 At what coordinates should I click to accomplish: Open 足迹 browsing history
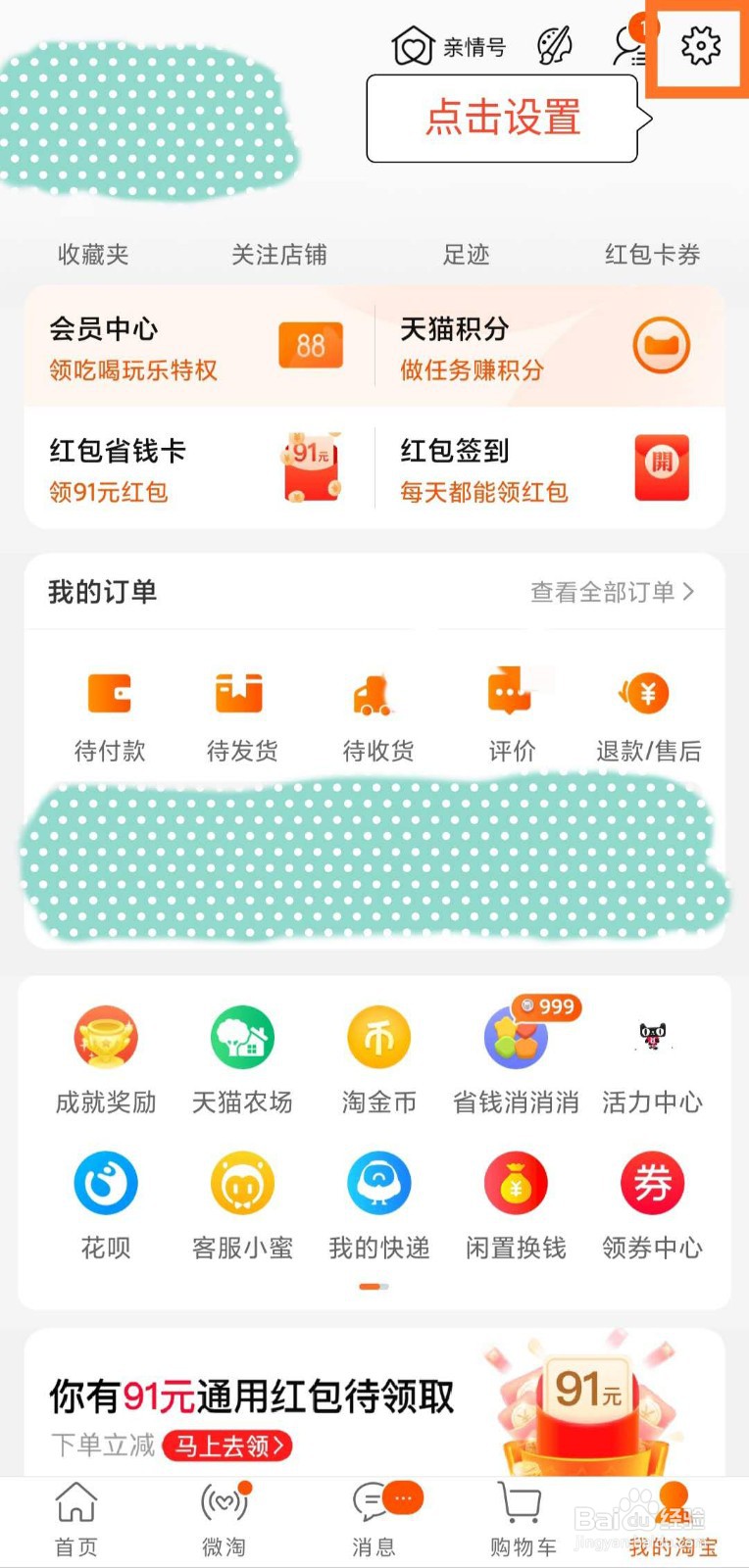(464, 254)
